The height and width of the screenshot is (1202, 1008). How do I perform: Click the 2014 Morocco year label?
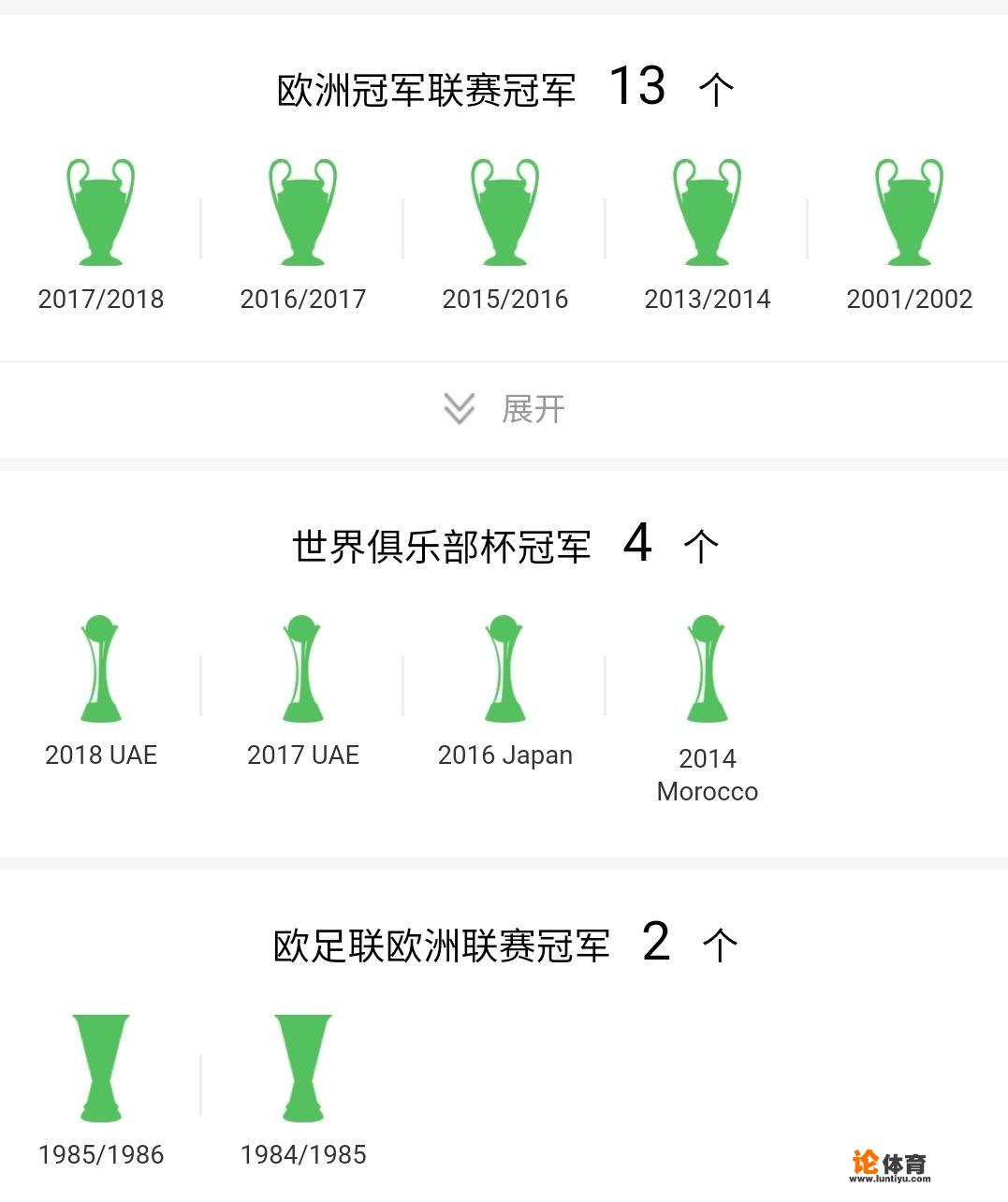point(707,774)
